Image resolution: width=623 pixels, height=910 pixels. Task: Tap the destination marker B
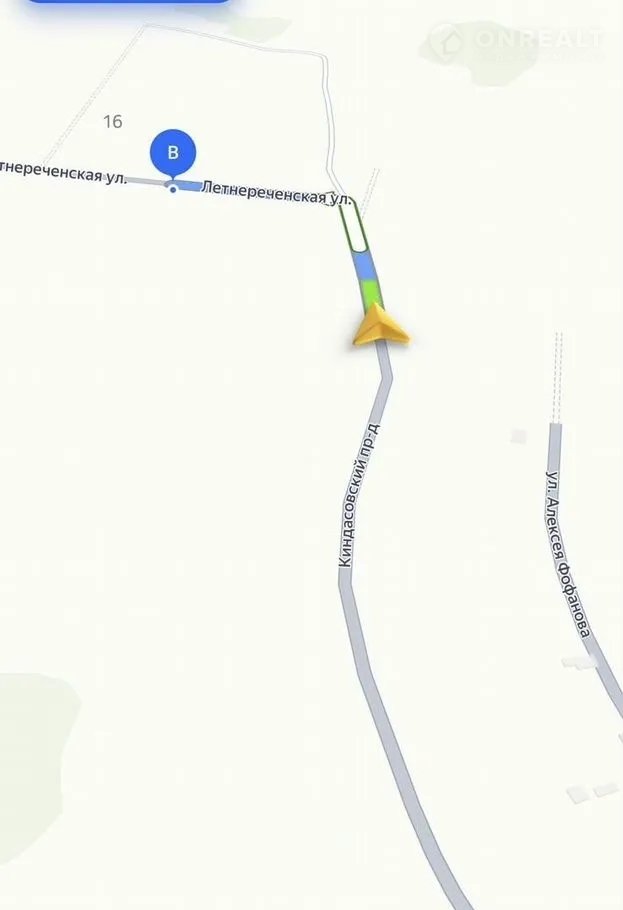click(173, 153)
